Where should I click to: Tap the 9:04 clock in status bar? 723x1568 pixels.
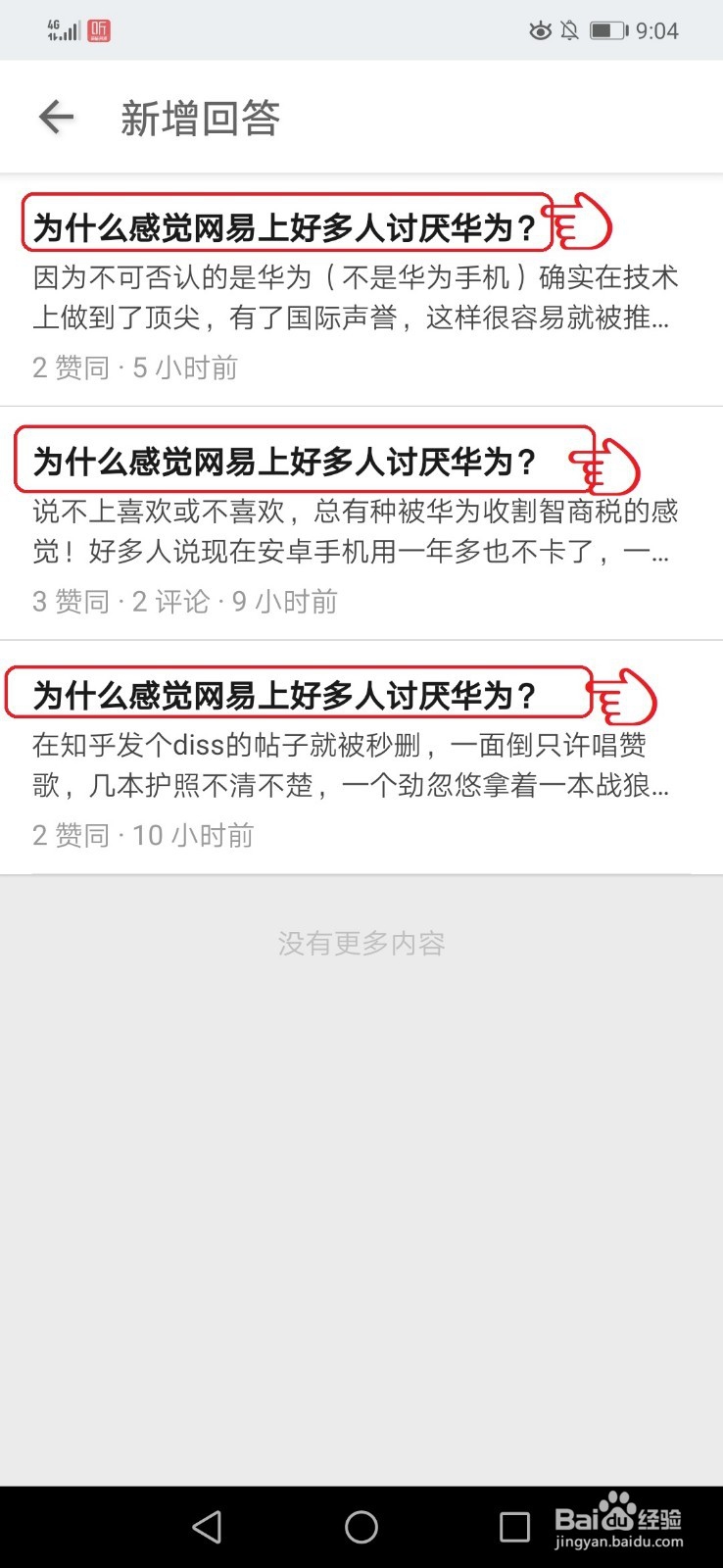click(x=658, y=30)
